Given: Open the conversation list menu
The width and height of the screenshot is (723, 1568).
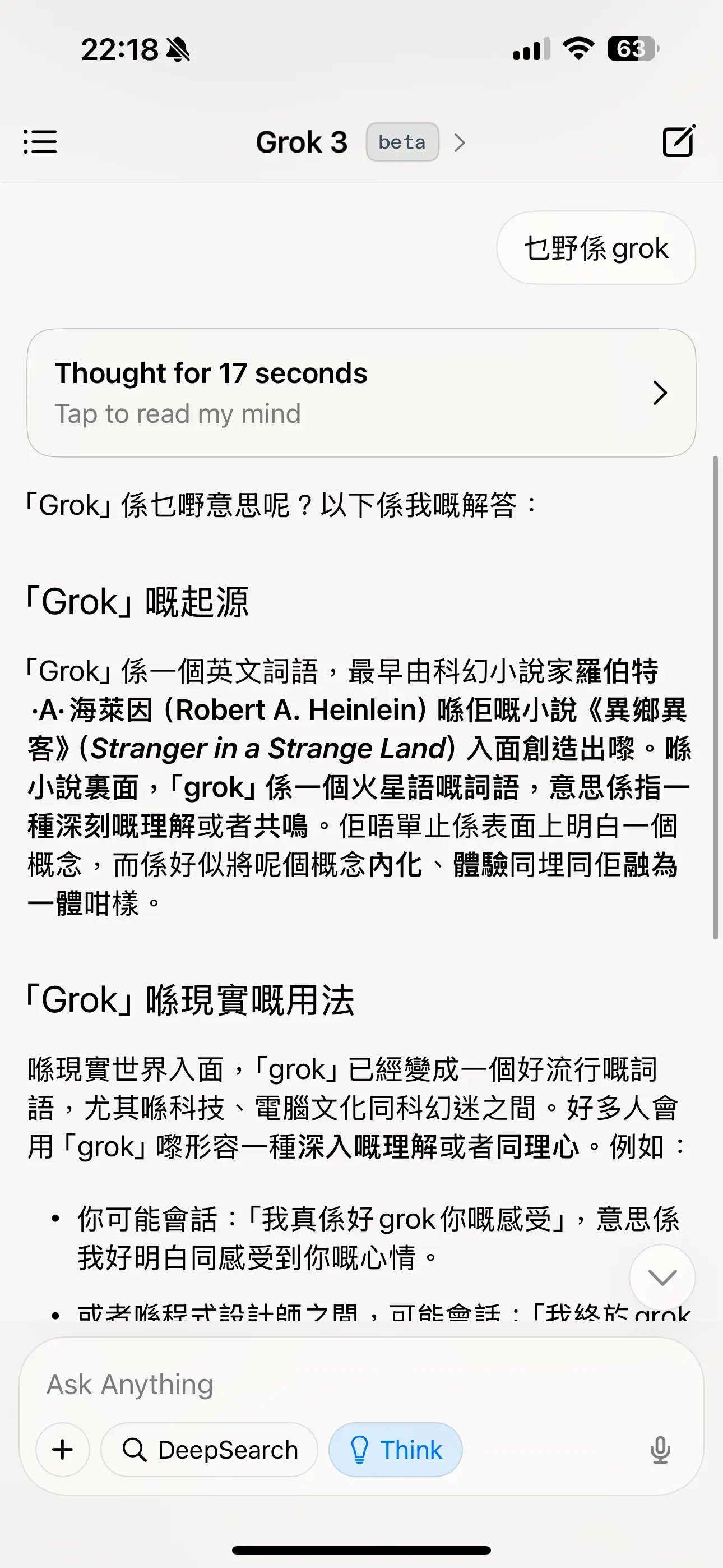Looking at the screenshot, I should (x=40, y=142).
